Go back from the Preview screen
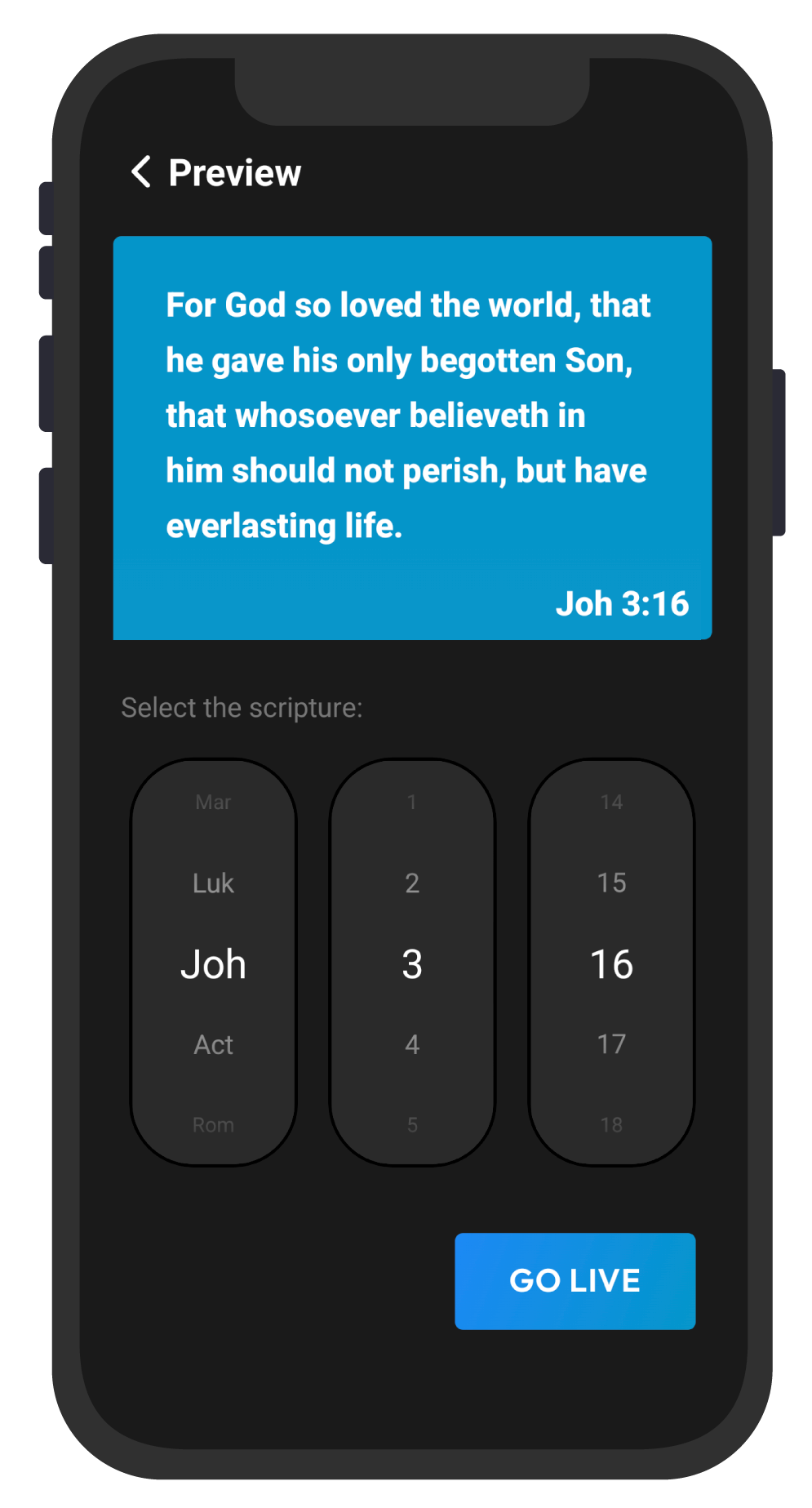 [x=142, y=172]
